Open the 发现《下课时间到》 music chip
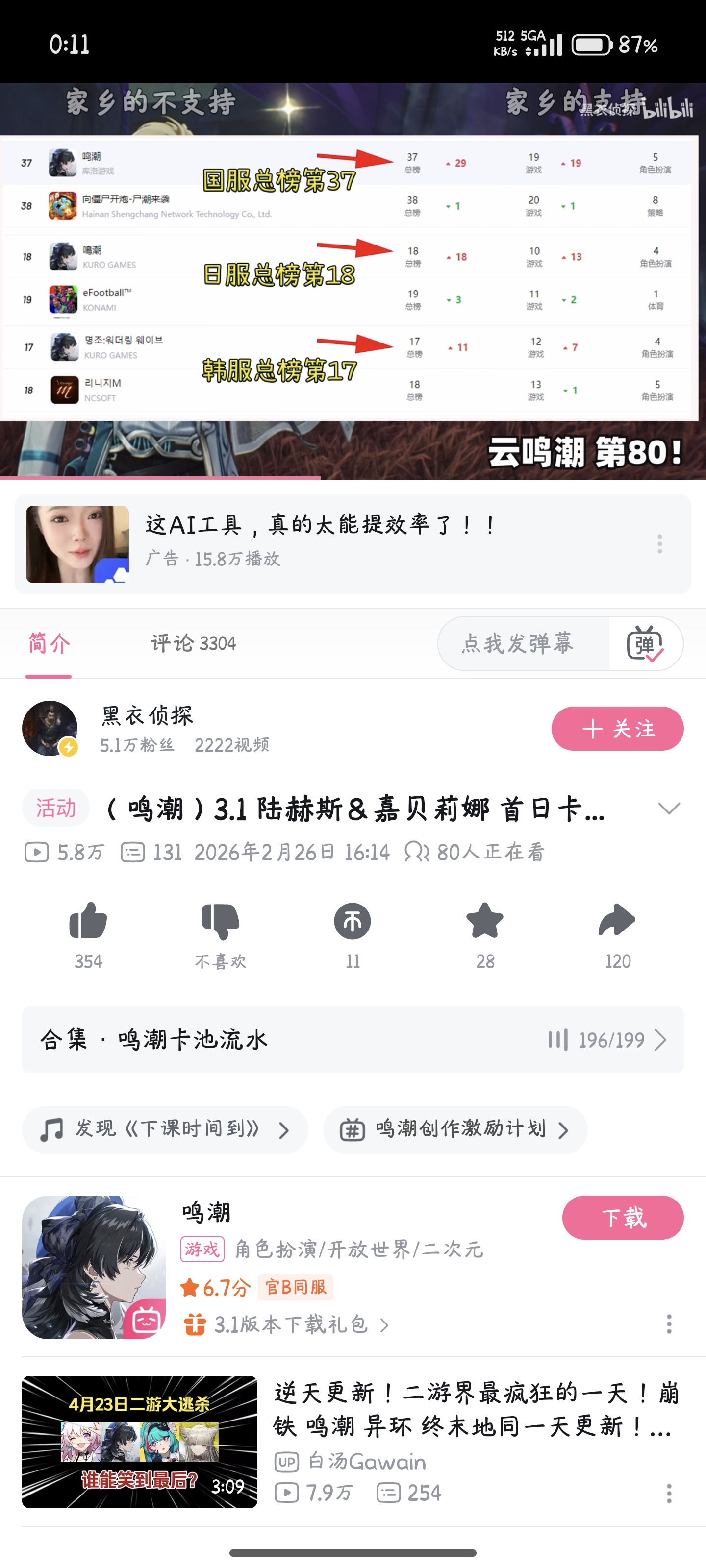The image size is (706, 1568). (164, 1130)
